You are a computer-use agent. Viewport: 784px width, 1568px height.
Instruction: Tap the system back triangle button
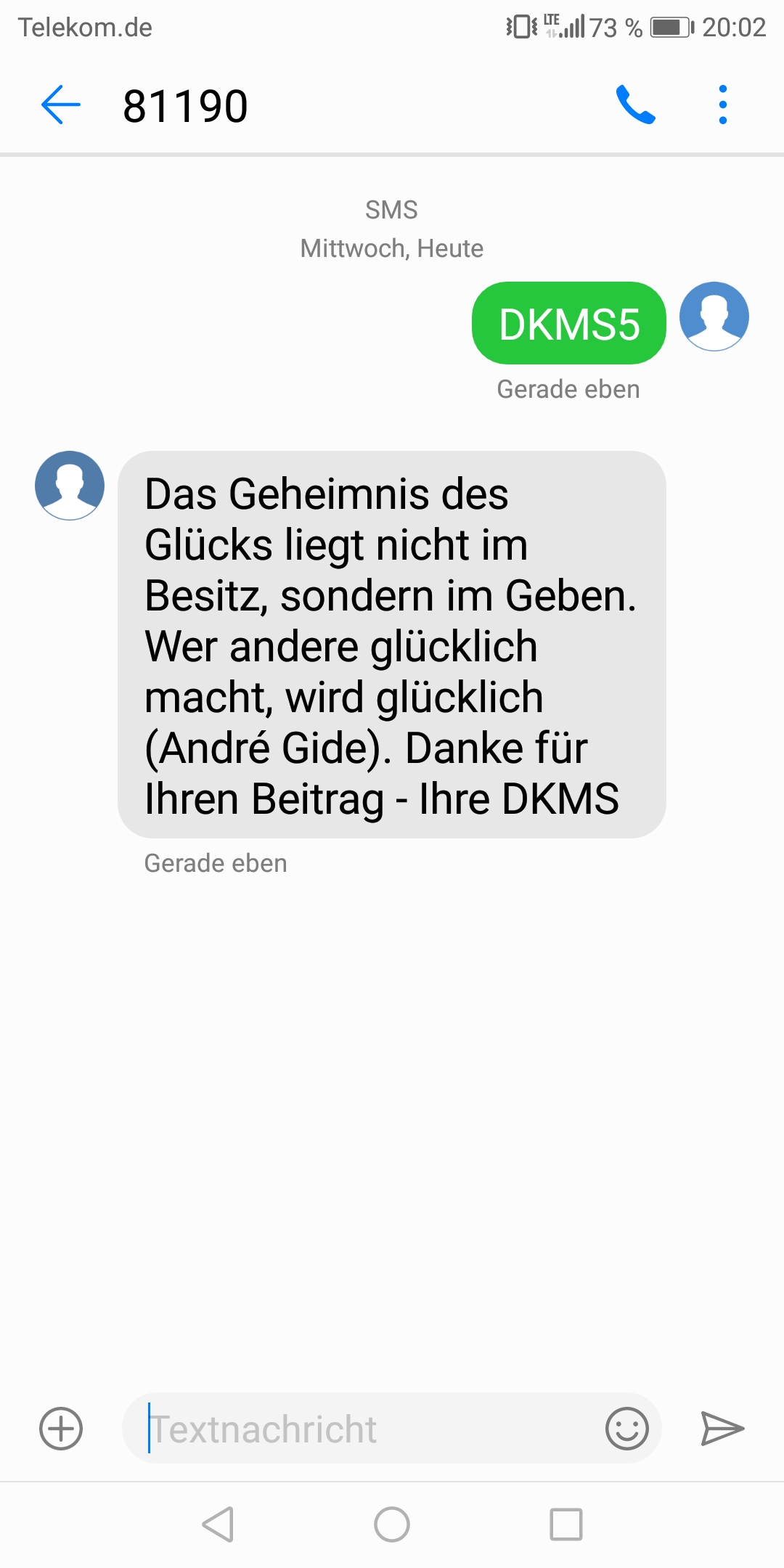(x=218, y=1524)
